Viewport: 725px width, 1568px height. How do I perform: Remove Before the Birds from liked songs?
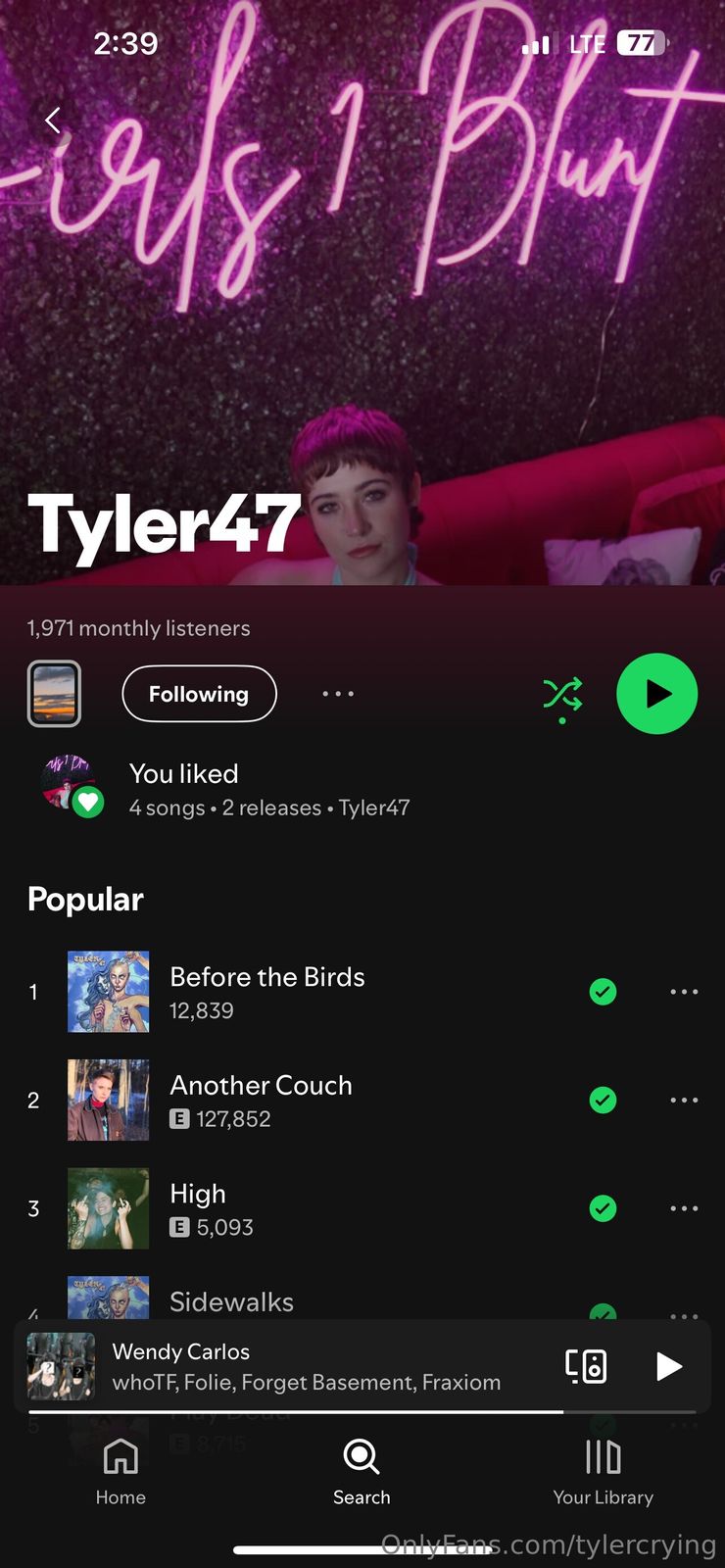click(603, 992)
